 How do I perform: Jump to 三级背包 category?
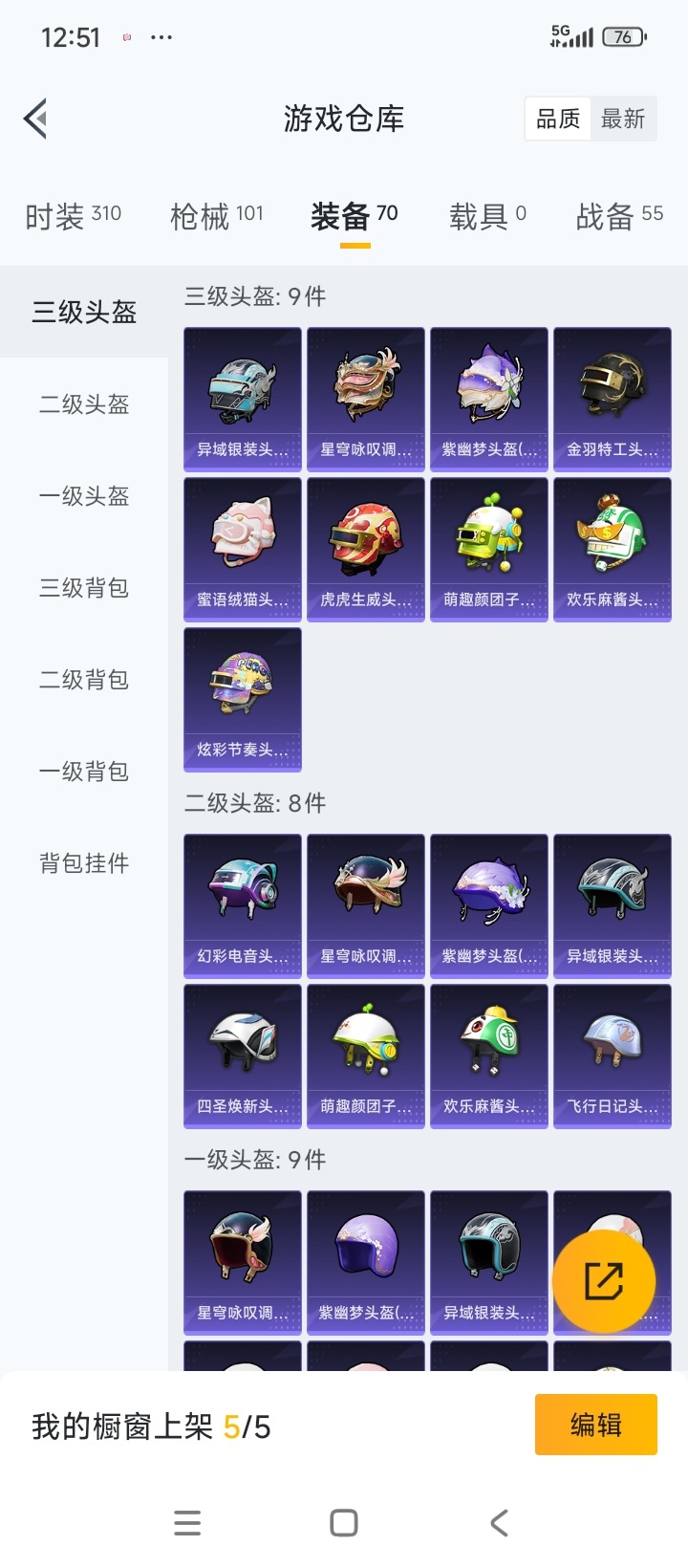(84, 588)
